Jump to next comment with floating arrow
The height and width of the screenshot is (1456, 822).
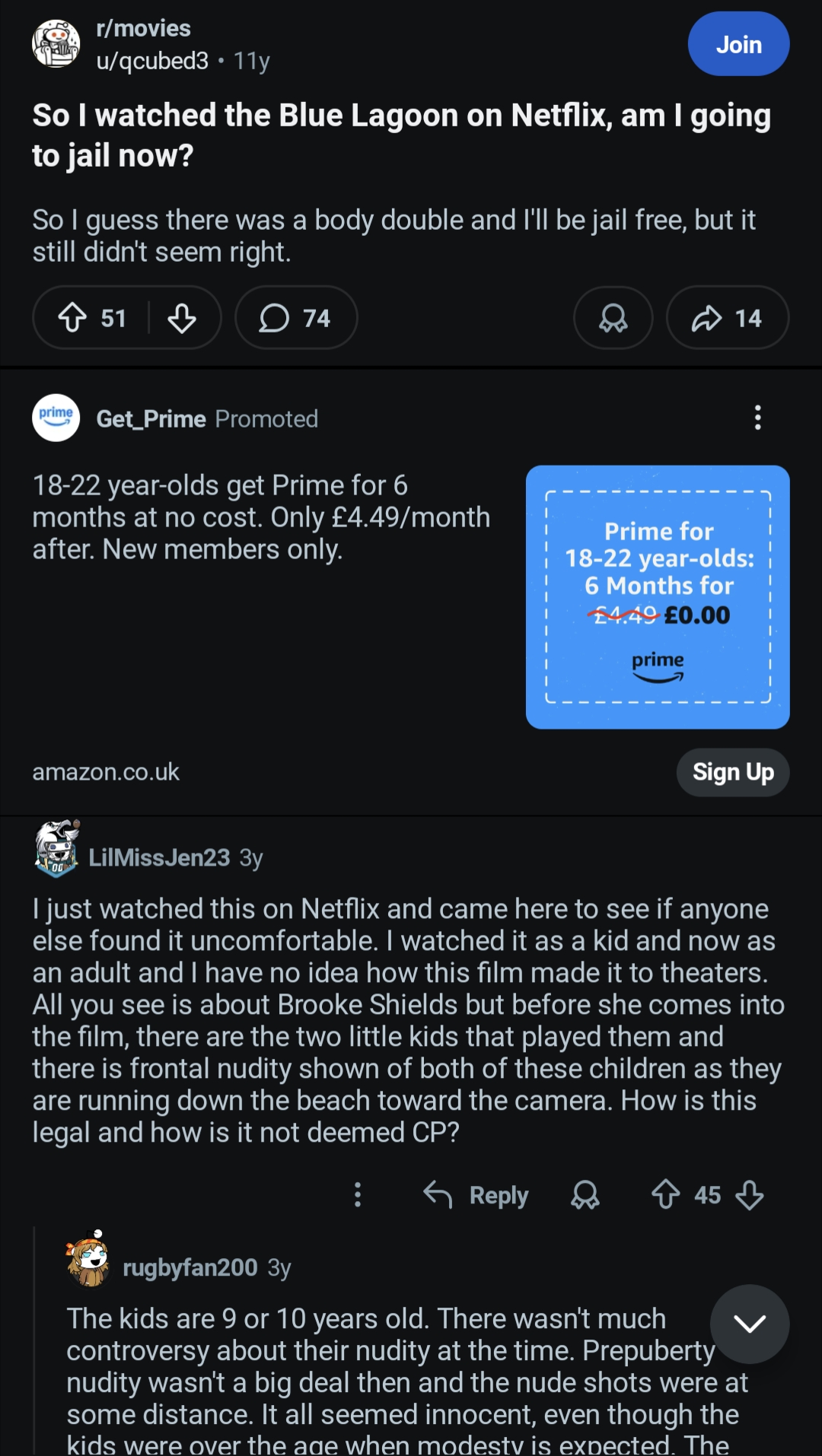pos(749,1324)
